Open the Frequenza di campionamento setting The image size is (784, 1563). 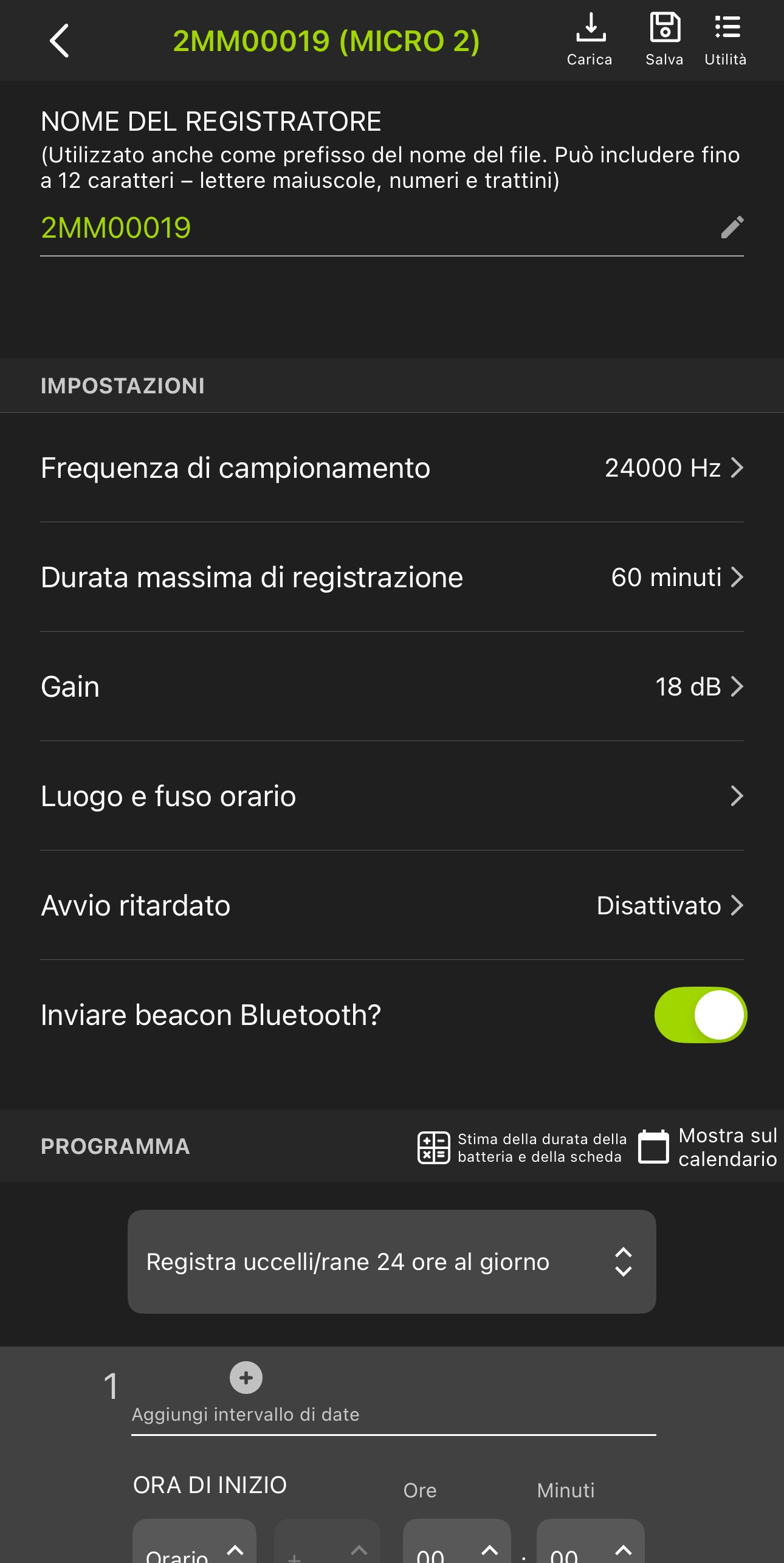click(x=392, y=468)
